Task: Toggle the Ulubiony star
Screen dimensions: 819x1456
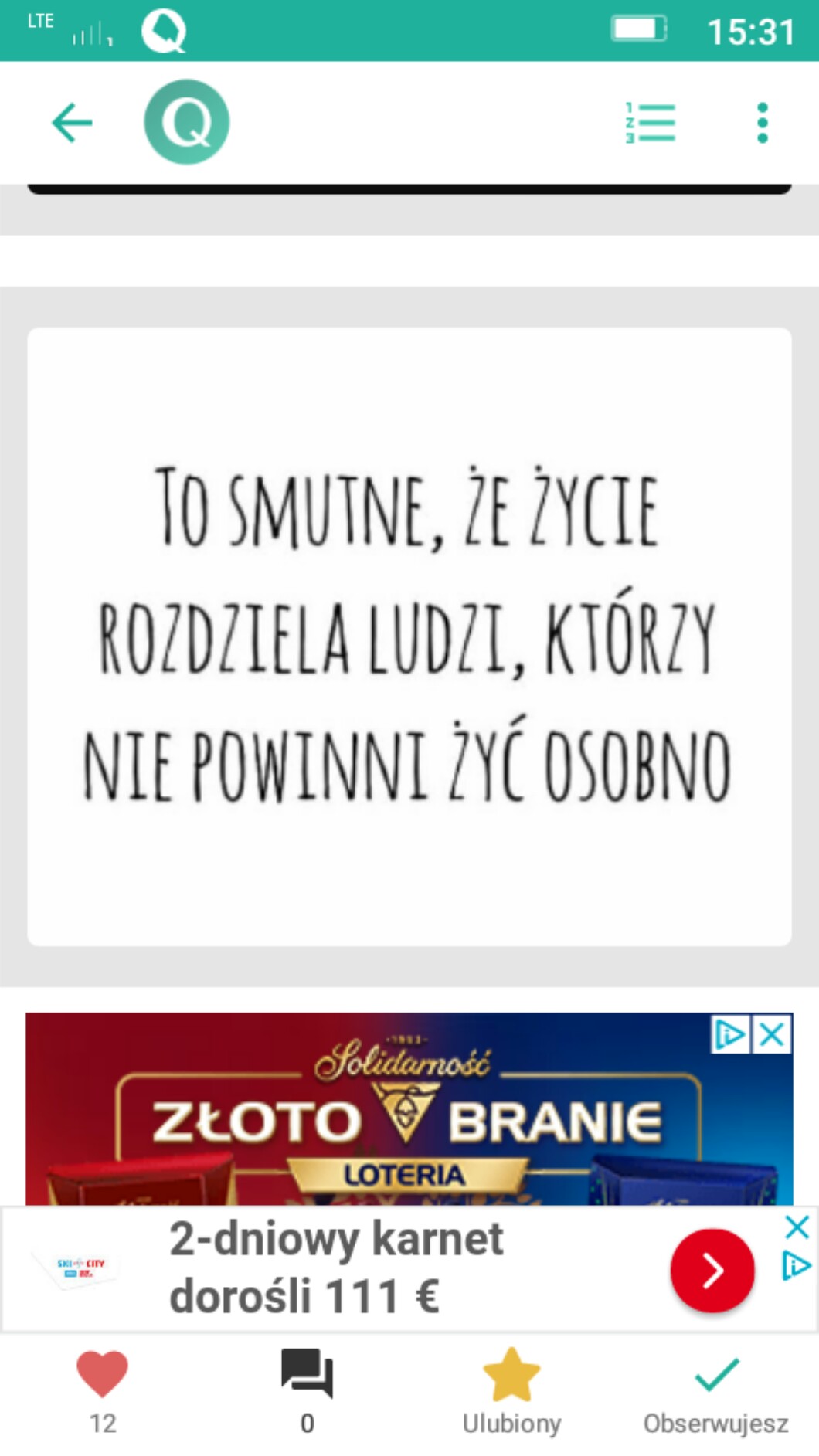Action: point(511,1375)
